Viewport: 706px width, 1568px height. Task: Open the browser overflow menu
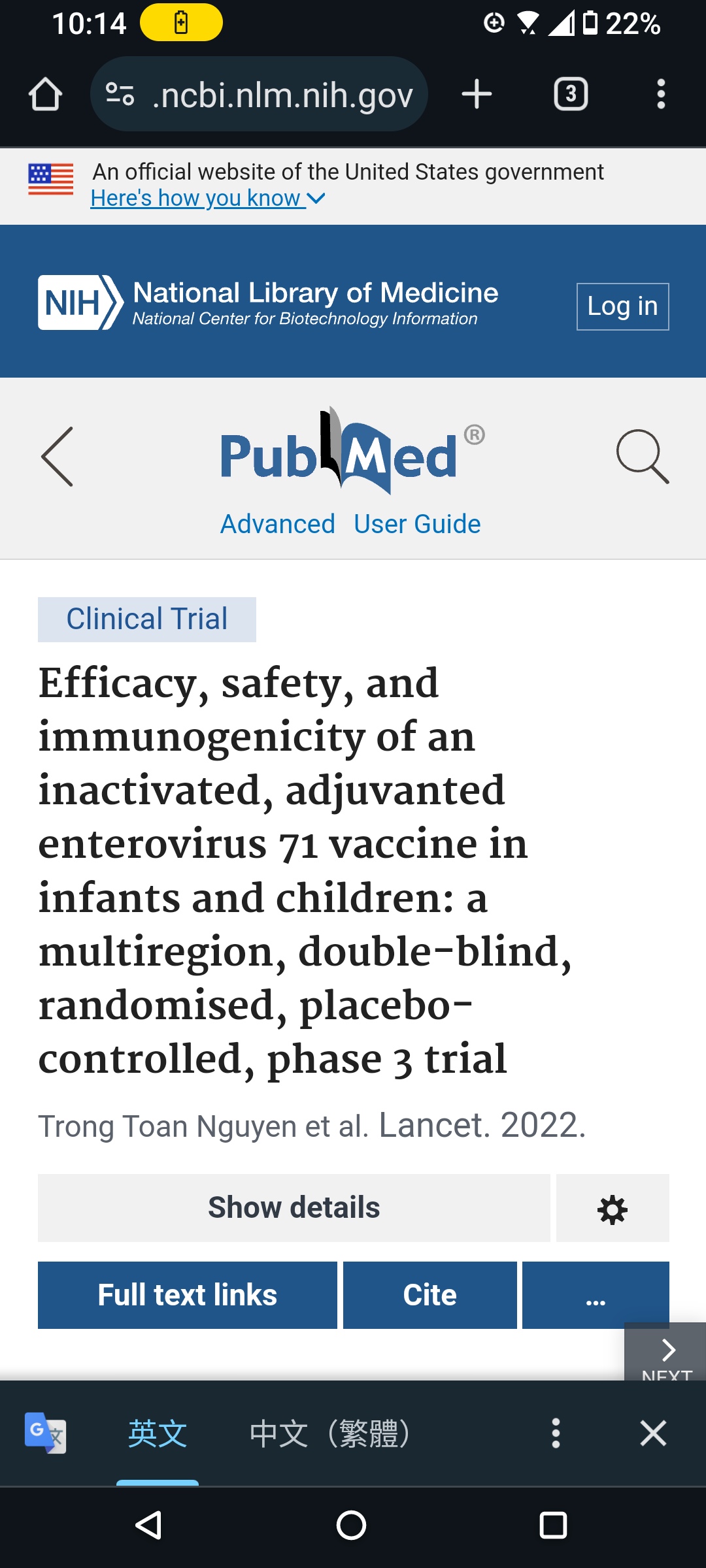point(661,94)
